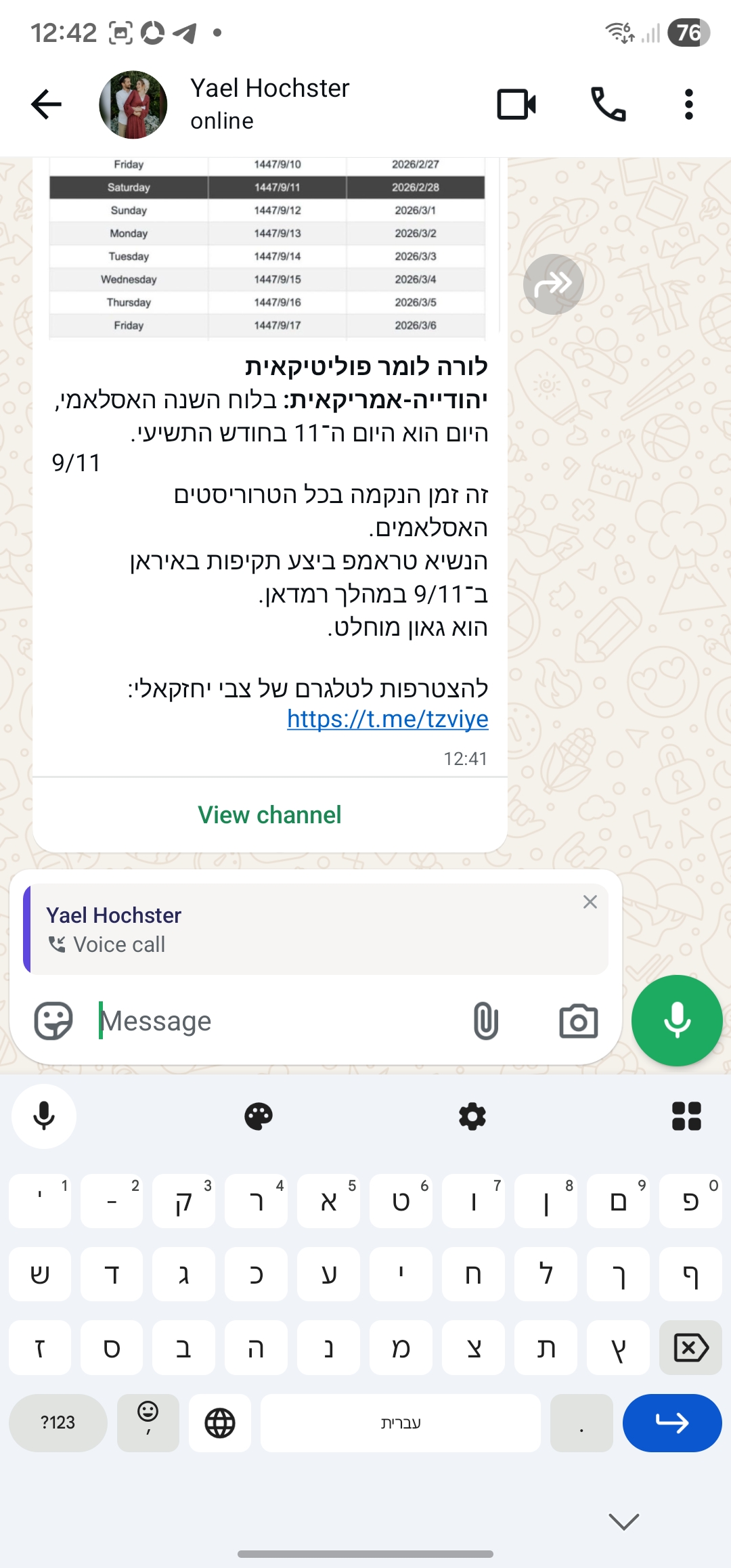
Task: Switch keyboard language with the globe key
Action: [220, 1422]
